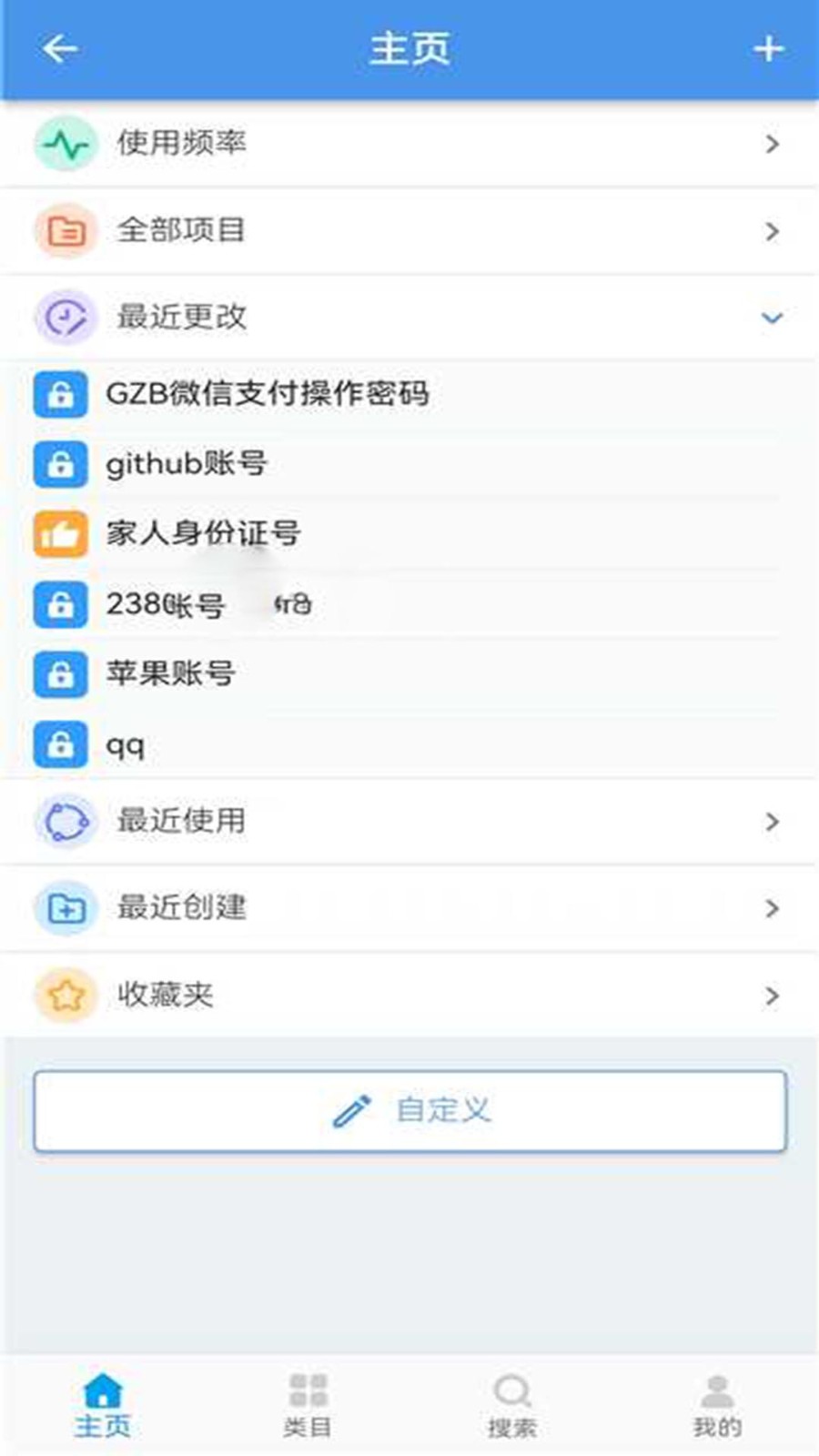Tap the plus icon to add new item
819x1456 pixels.
pos(769,48)
